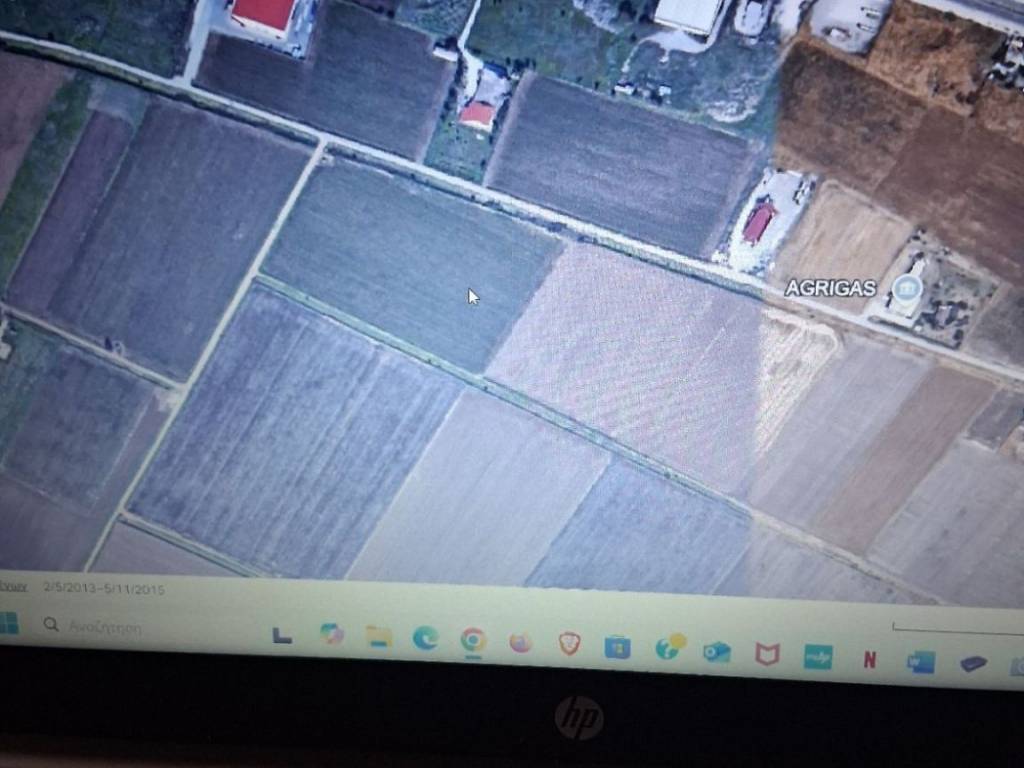
Task: Open Outlook from the taskbar
Action: pyautogui.click(x=716, y=652)
